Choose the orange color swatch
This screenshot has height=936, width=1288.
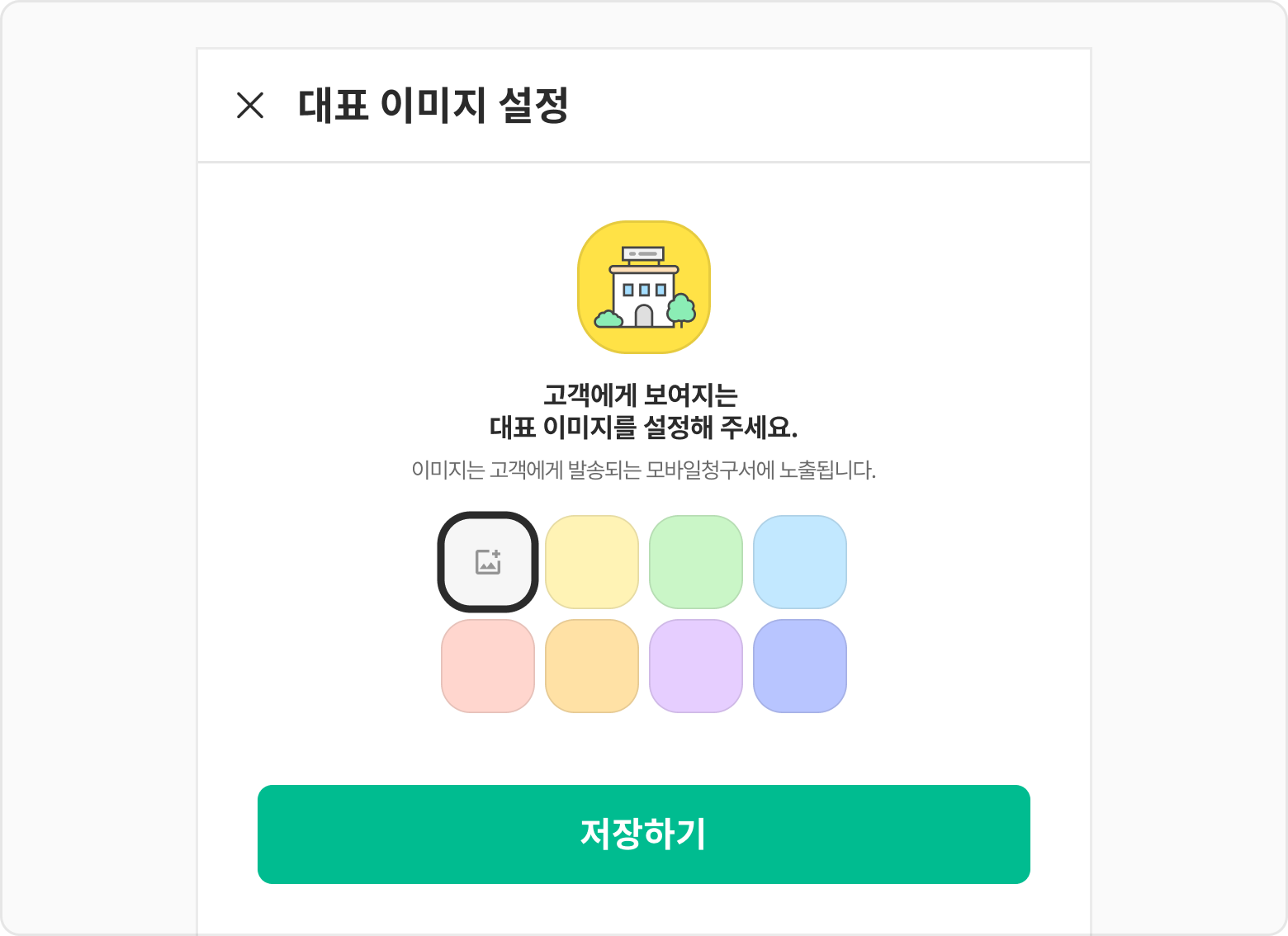coord(592,666)
